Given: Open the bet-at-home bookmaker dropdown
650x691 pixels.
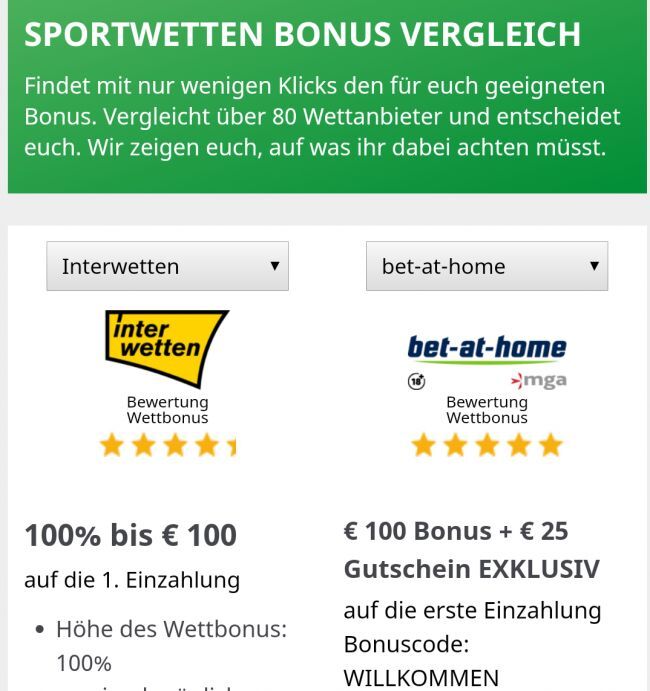Looking at the screenshot, I should click(x=487, y=266).
